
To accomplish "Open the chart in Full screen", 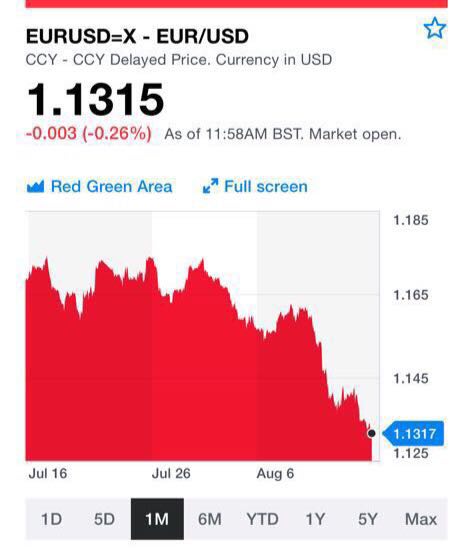I will click(x=255, y=186).
